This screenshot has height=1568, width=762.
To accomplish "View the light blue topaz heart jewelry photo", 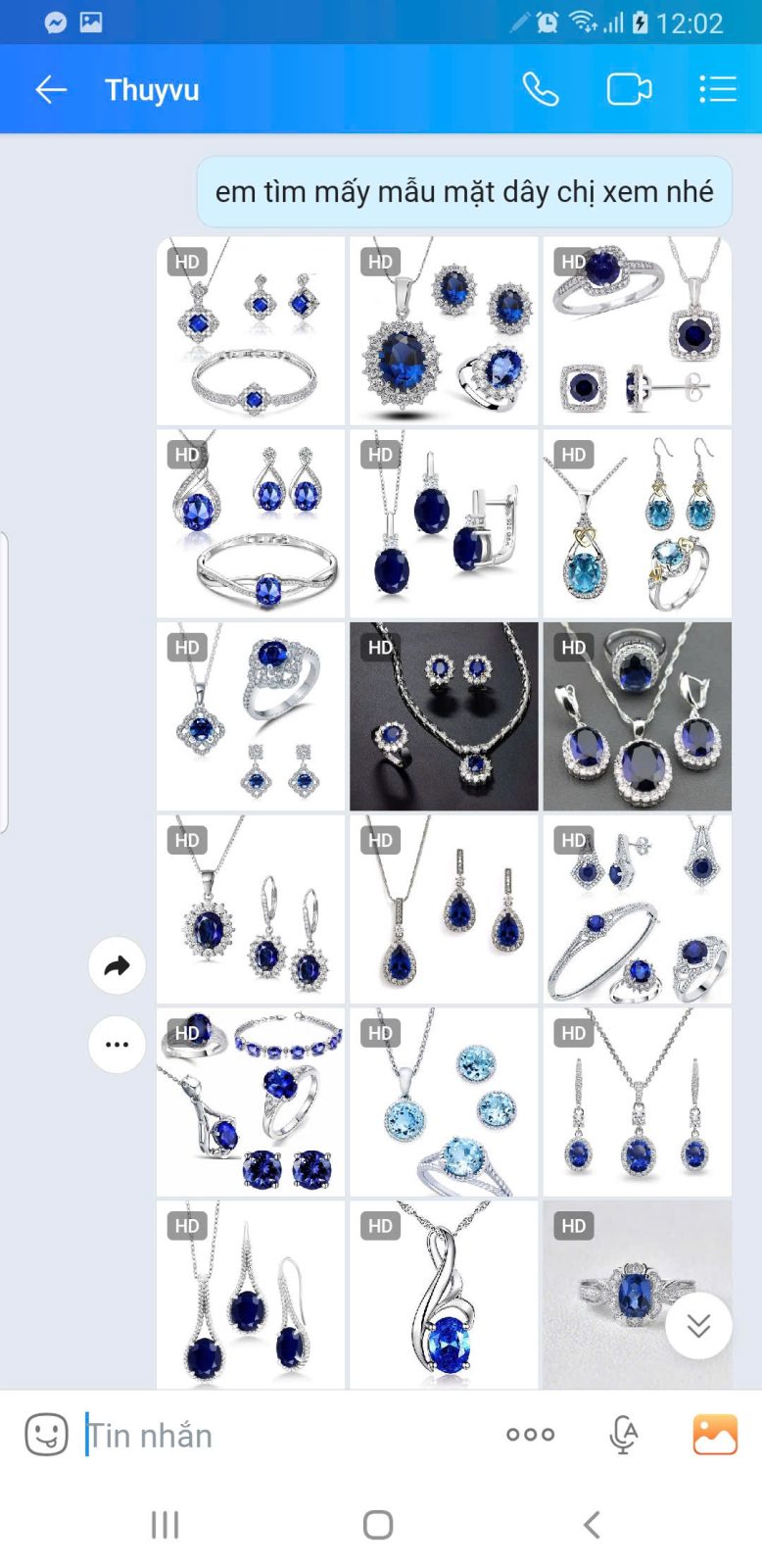I will (638, 524).
